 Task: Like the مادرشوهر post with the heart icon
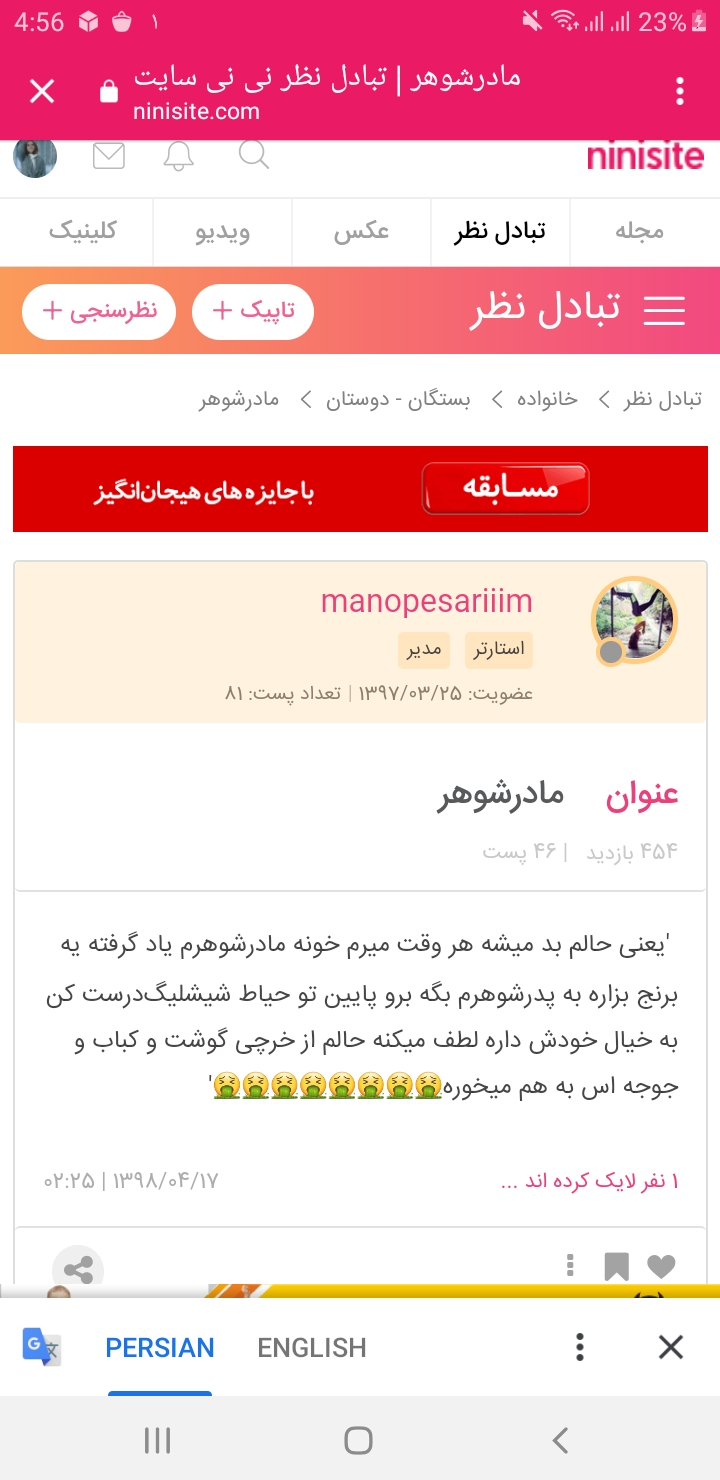pos(661,1266)
